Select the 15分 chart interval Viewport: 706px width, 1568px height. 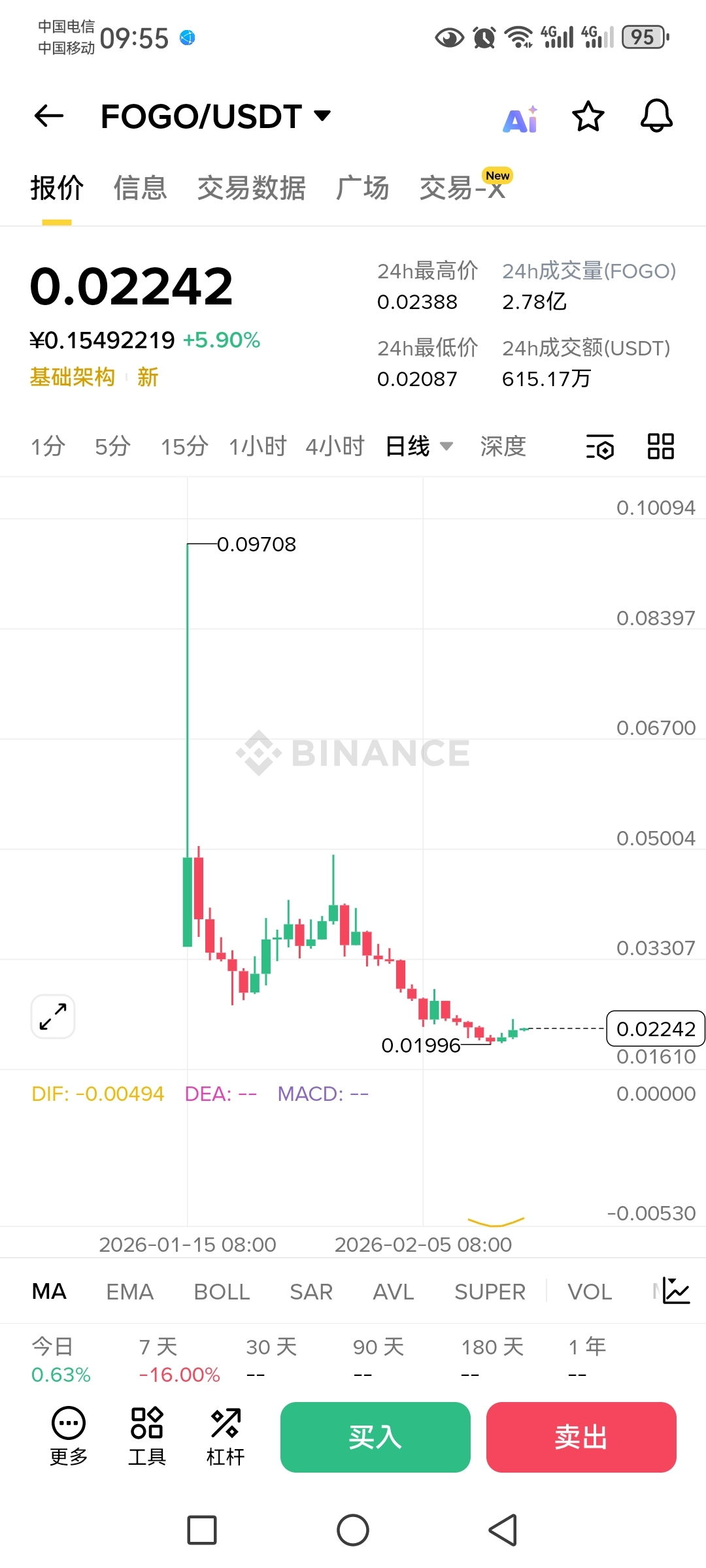184,446
